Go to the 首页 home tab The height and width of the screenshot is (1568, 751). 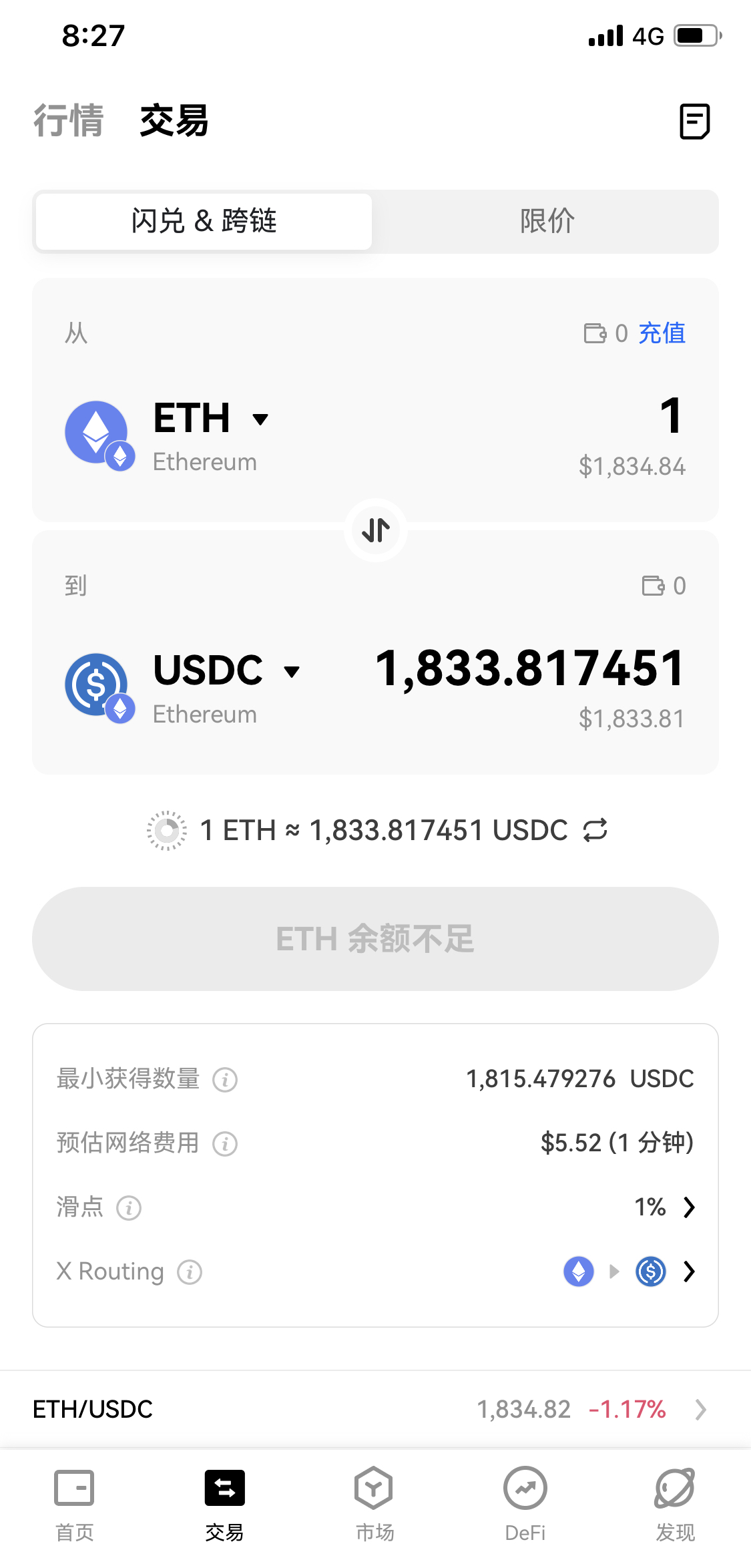(74, 1501)
